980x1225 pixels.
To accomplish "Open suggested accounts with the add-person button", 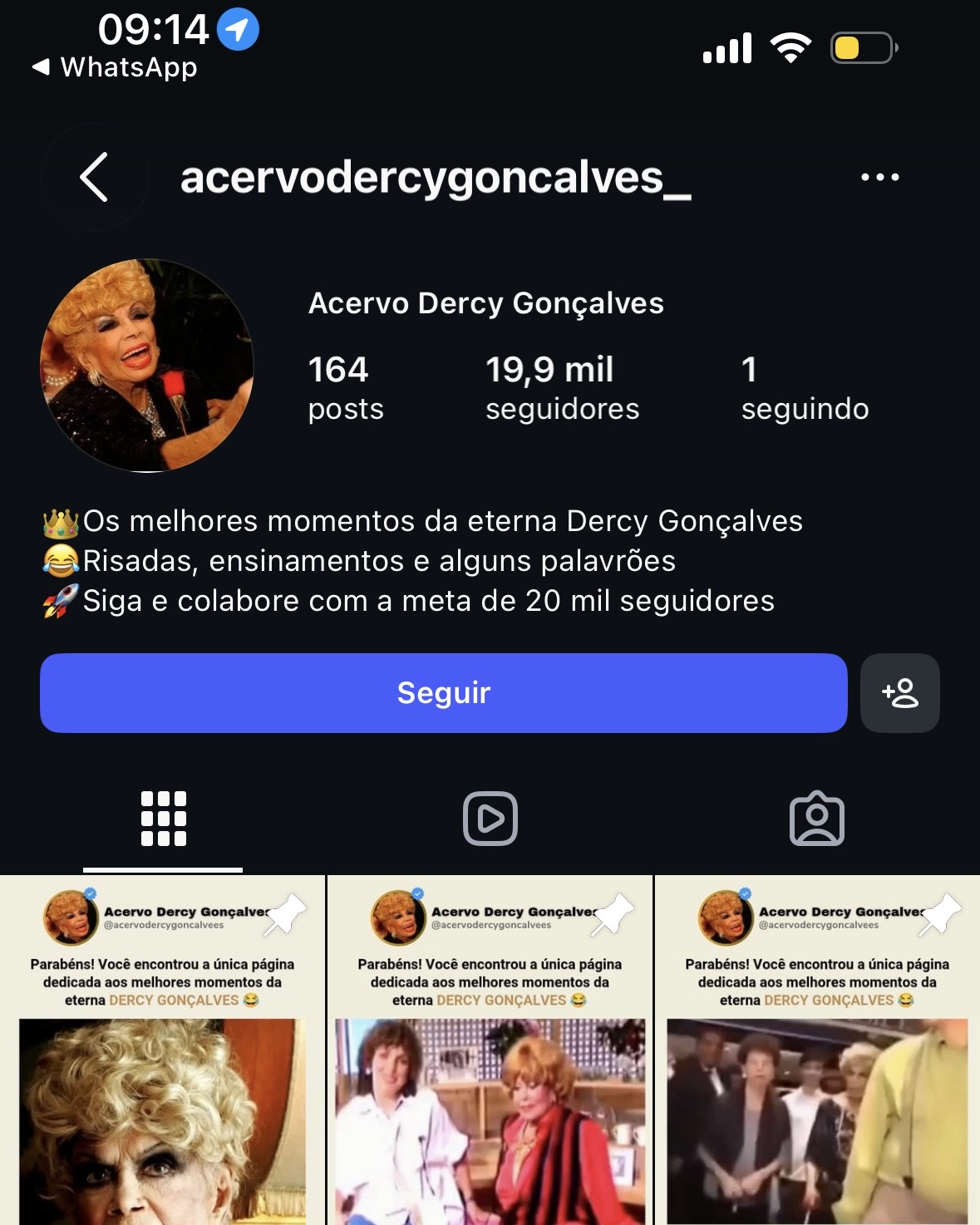I will (900, 693).
